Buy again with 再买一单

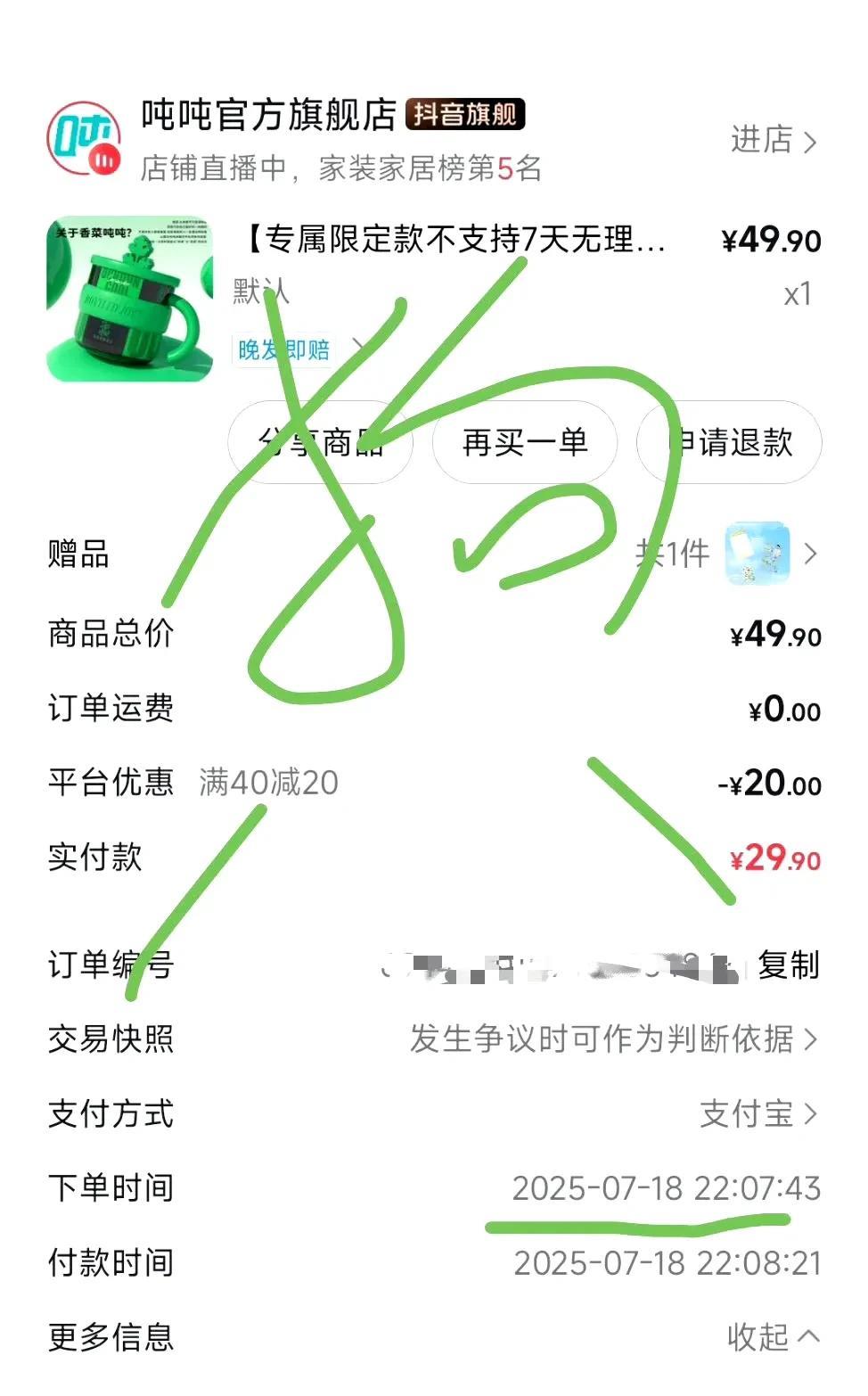[525, 442]
